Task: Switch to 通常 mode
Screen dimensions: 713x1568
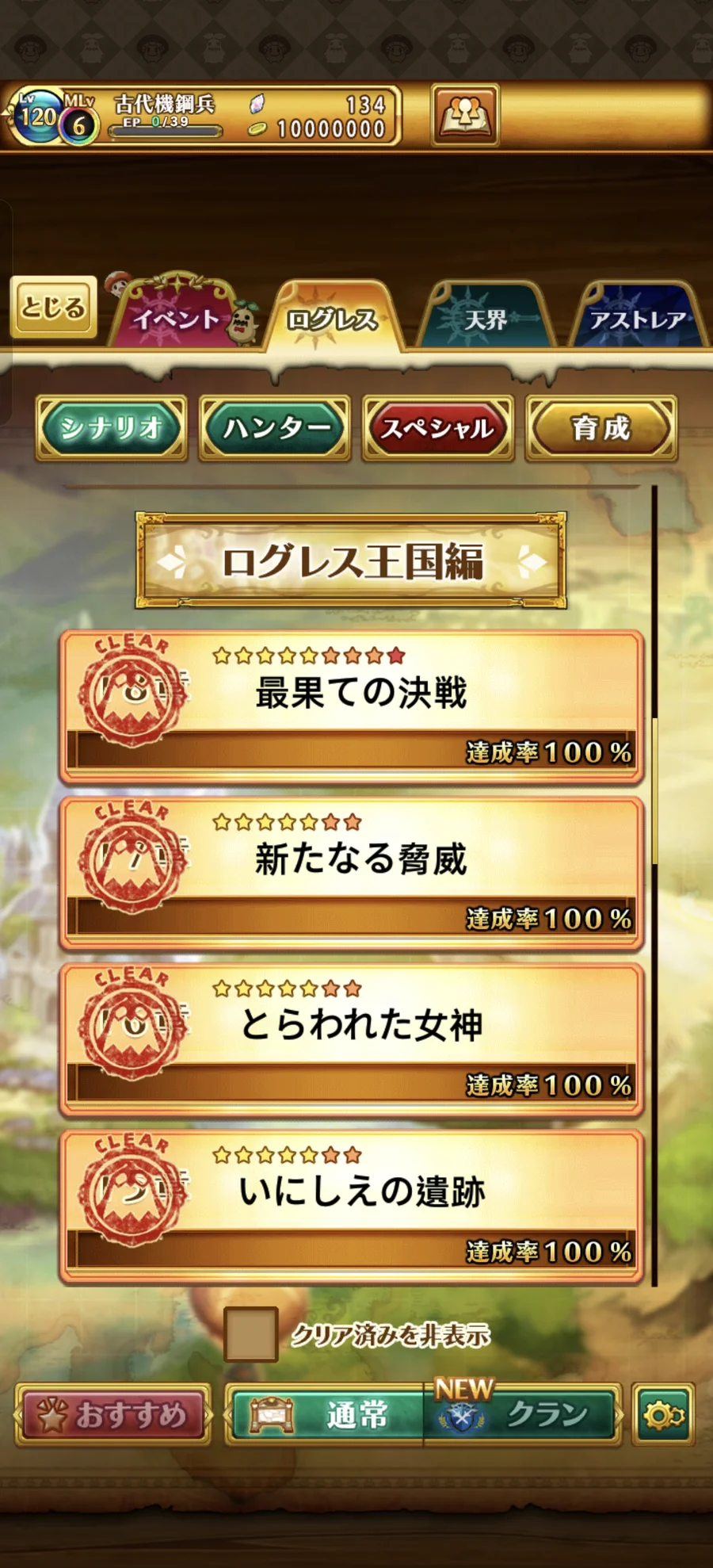Action: tap(326, 1414)
